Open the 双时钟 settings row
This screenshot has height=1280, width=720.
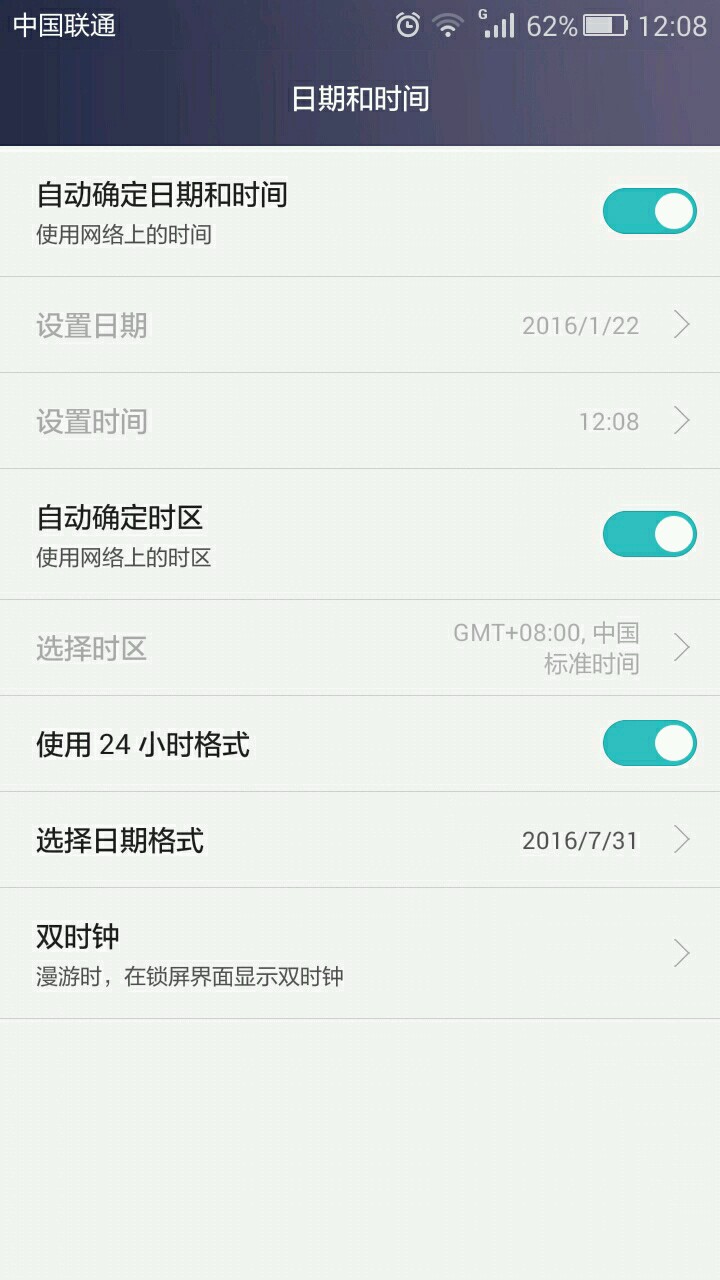tap(360, 953)
